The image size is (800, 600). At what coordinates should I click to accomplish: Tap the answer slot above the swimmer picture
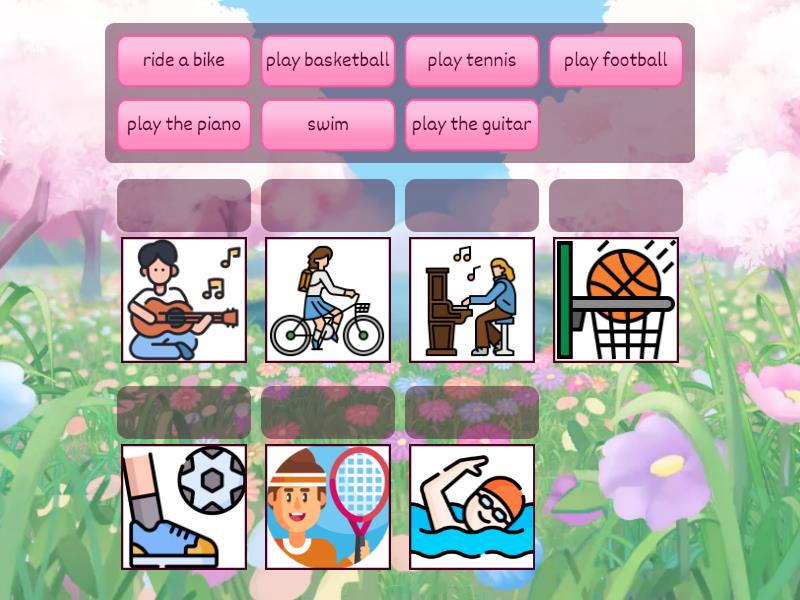point(472,412)
